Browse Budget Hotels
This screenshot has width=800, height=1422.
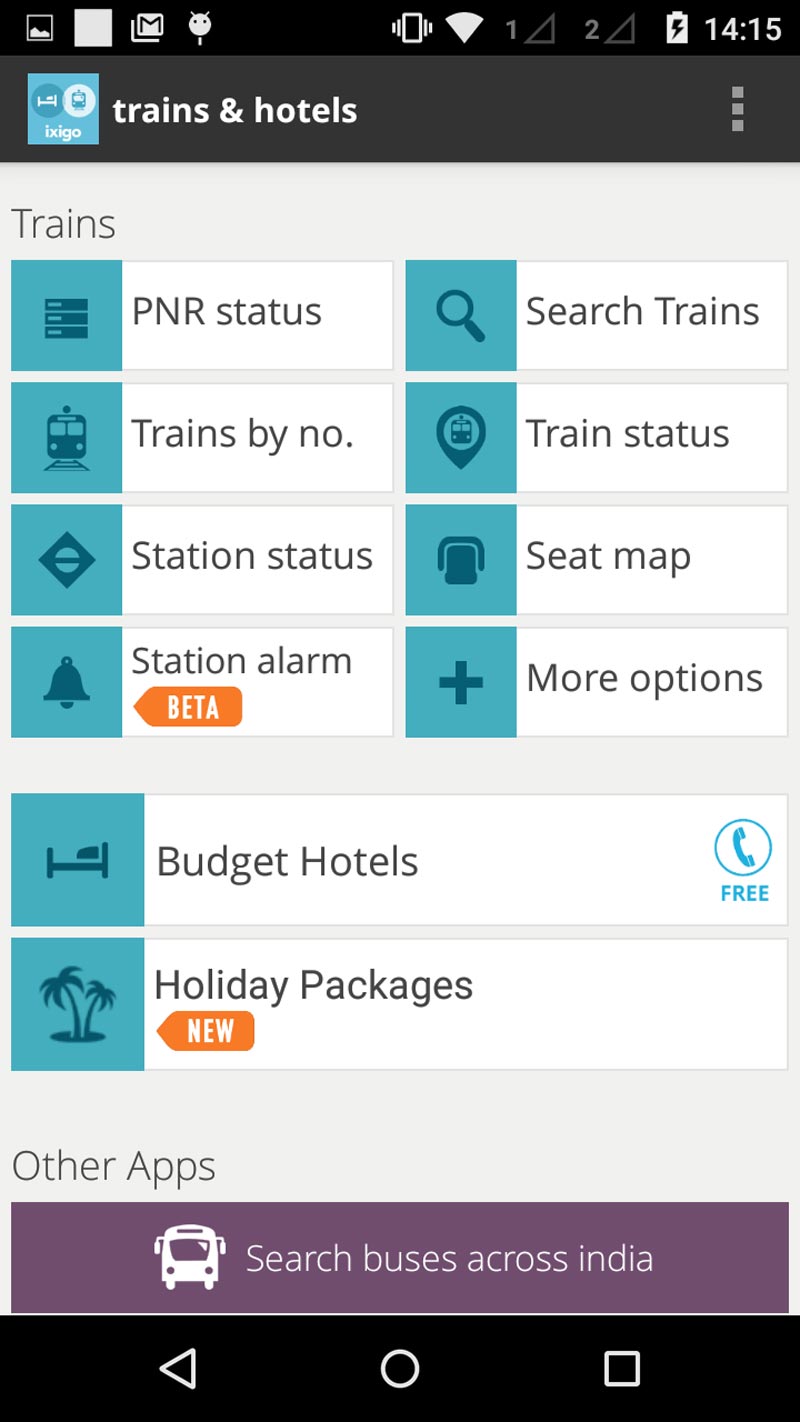(399, 860)
